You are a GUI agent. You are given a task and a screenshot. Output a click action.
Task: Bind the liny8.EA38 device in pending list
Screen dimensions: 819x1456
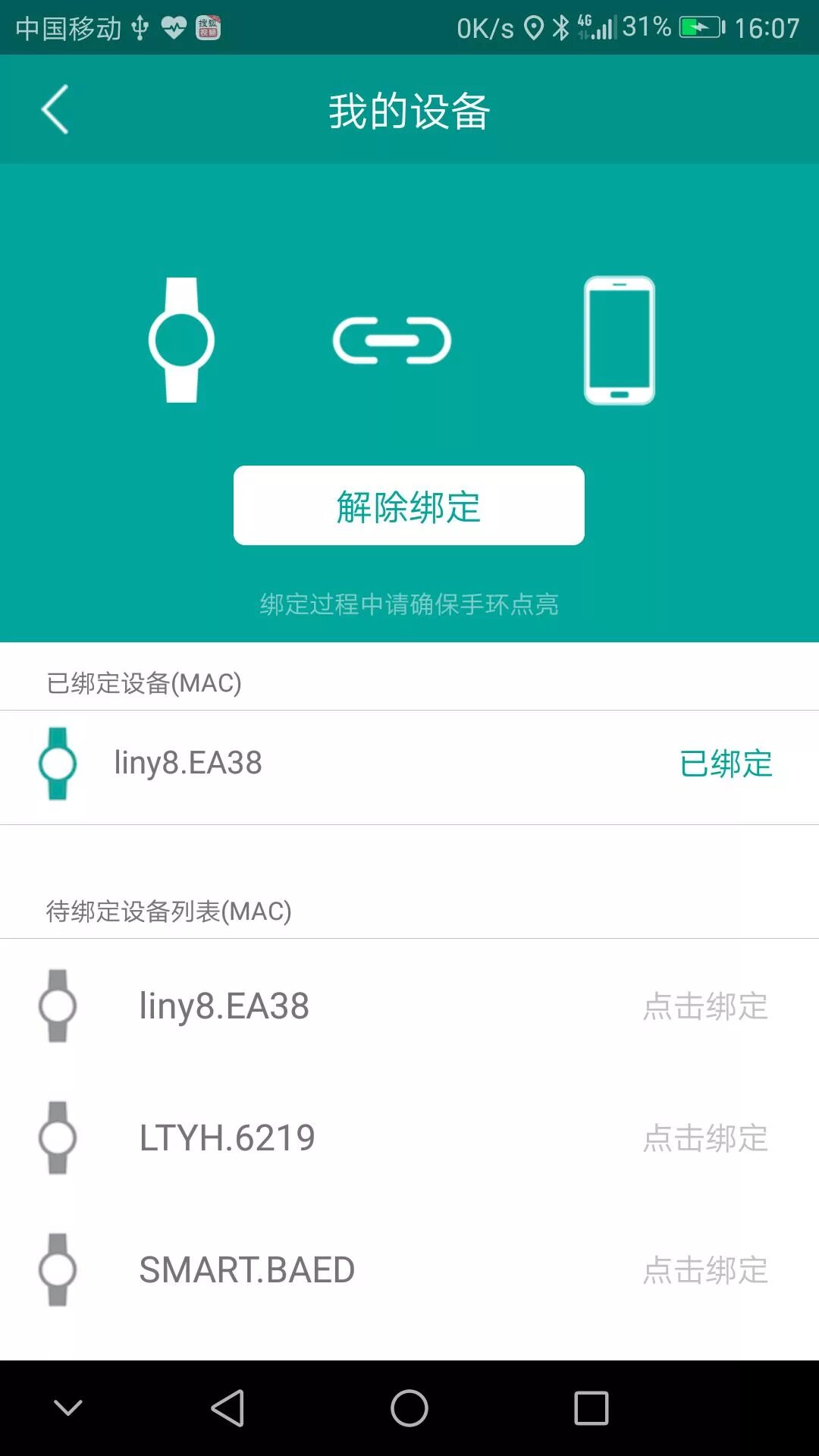705,1006
